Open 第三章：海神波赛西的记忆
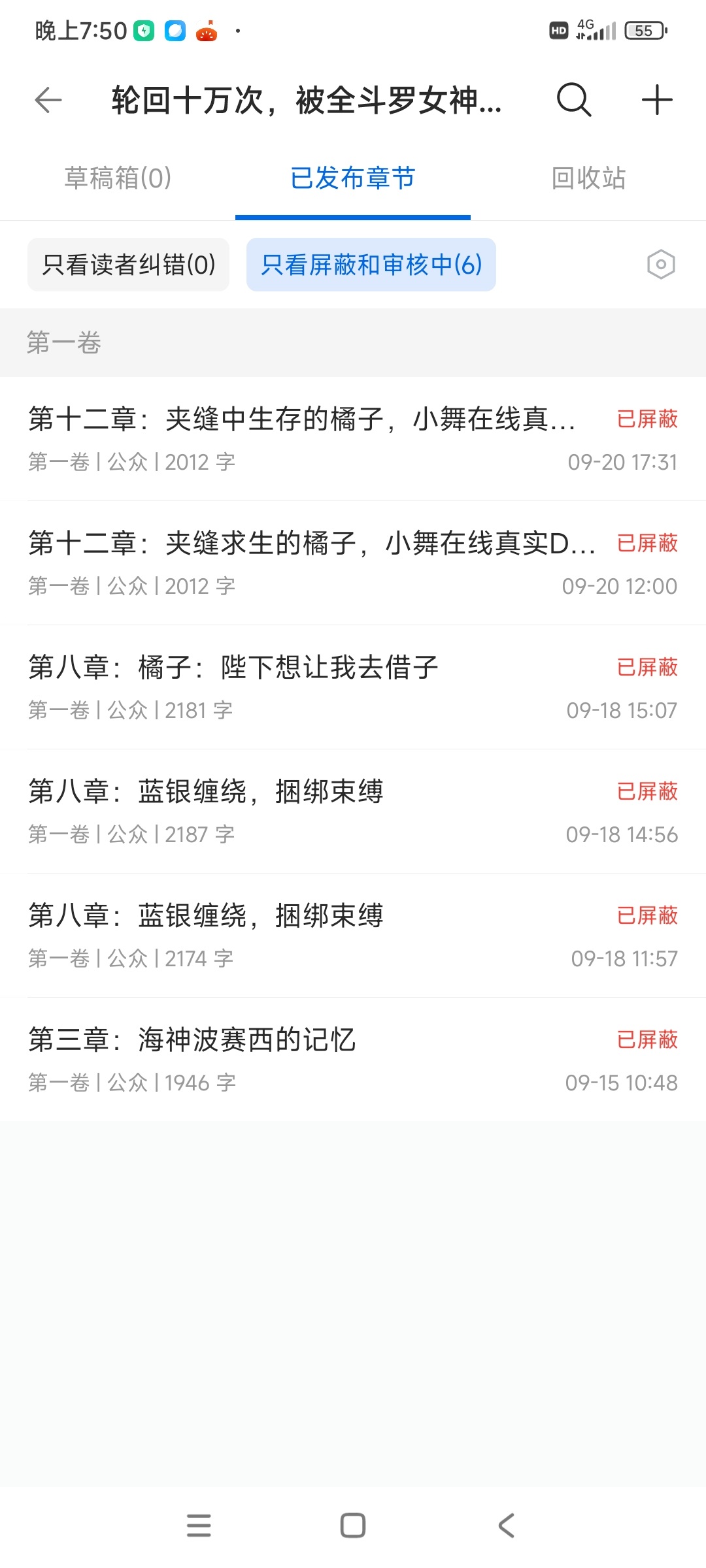Image resolution: width=706 pixels, height=1568 pixels. pos(192,1059)
